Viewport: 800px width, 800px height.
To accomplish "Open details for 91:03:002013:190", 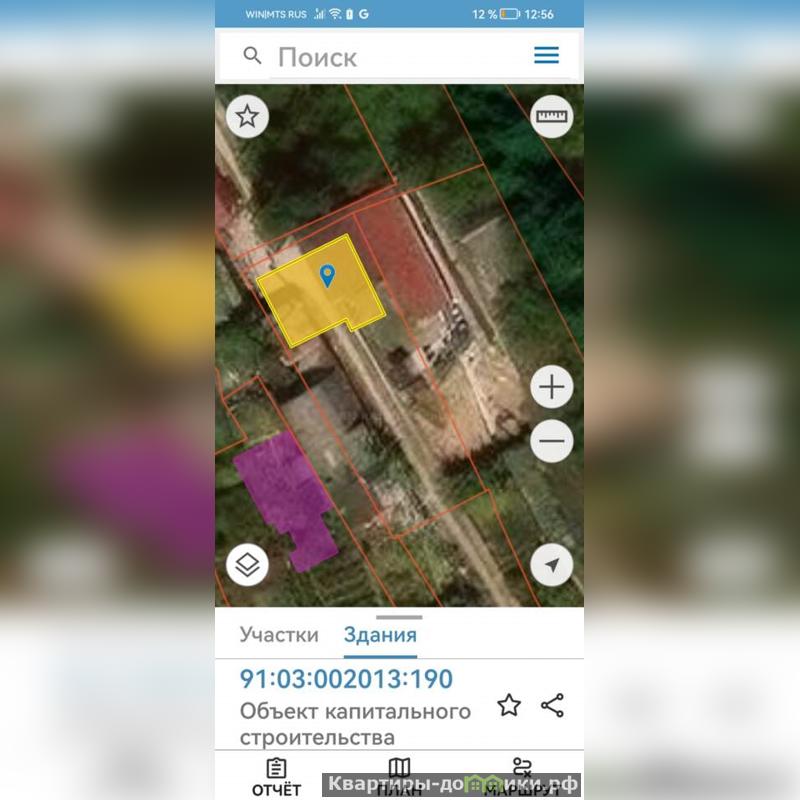I will (x=346, y=679).
